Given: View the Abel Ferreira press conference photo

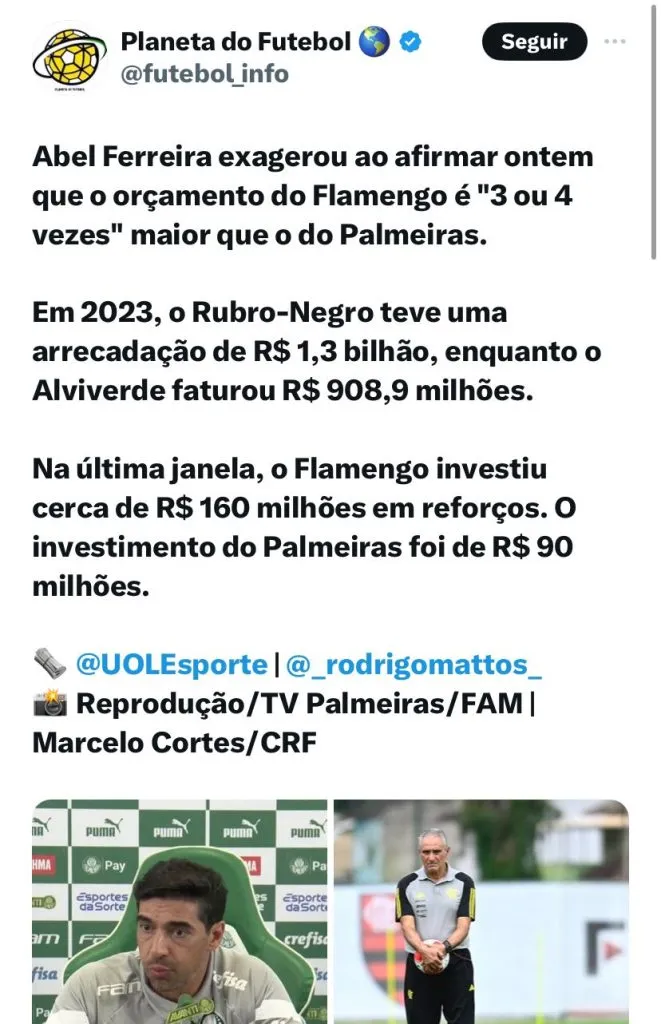Looking at the screenshot, I should 180,910.
